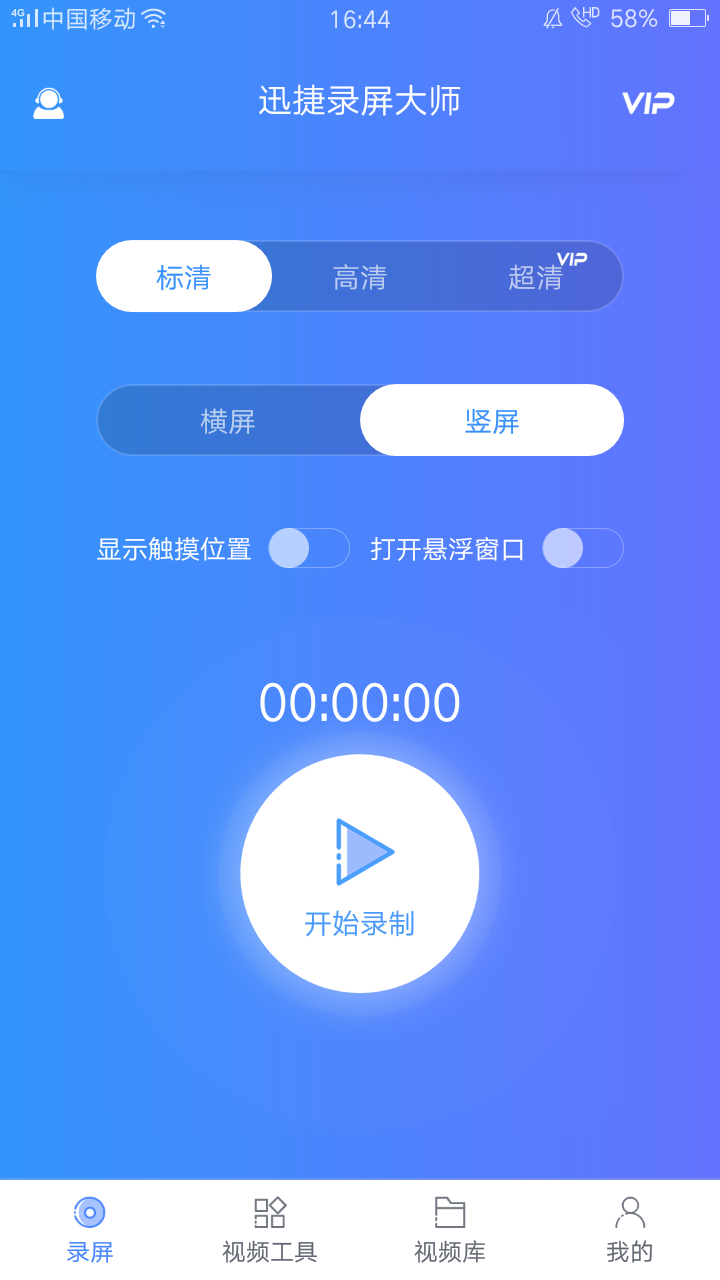
Task: Select 标清 standard quality option
Action: pyautogui.click(x=184, y=276)
